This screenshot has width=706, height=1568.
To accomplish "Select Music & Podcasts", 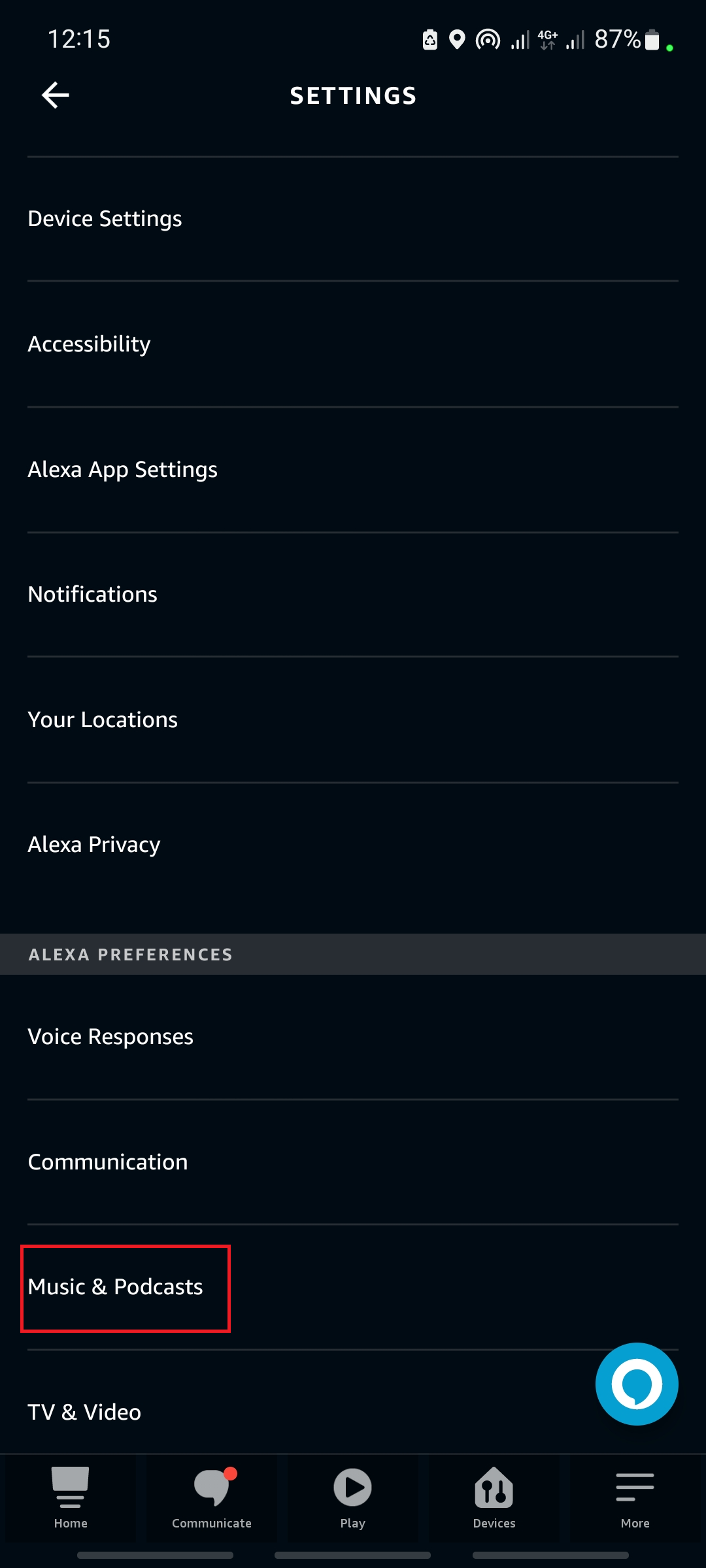I will click(x=114, y=1287).
